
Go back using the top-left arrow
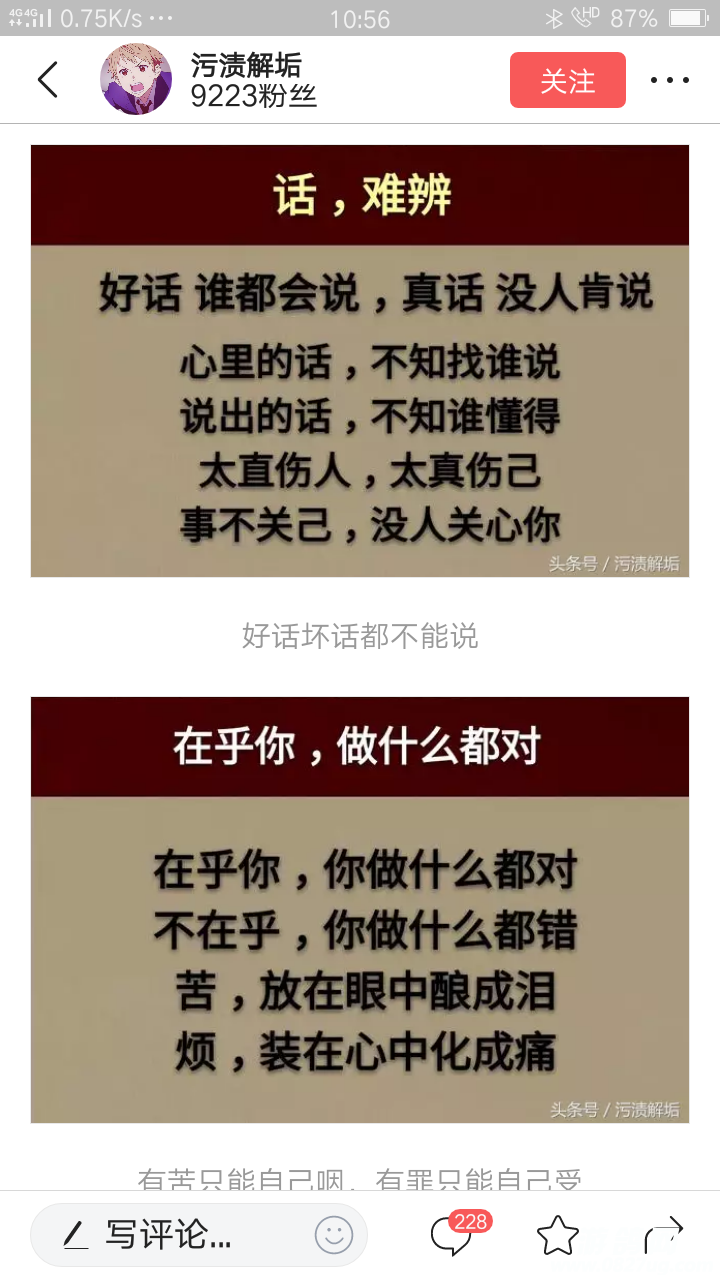[x=48, y=80]
